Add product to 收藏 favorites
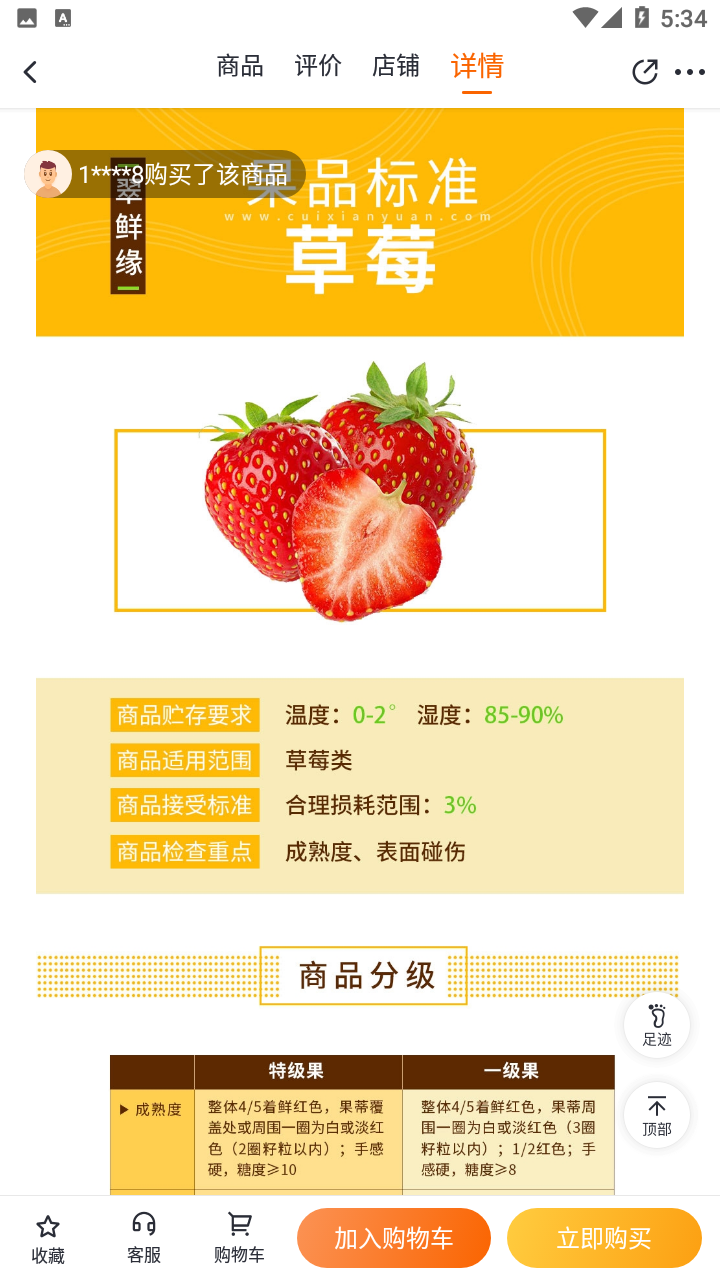Screen dimensions: 720x1280 click(48, 1238)
